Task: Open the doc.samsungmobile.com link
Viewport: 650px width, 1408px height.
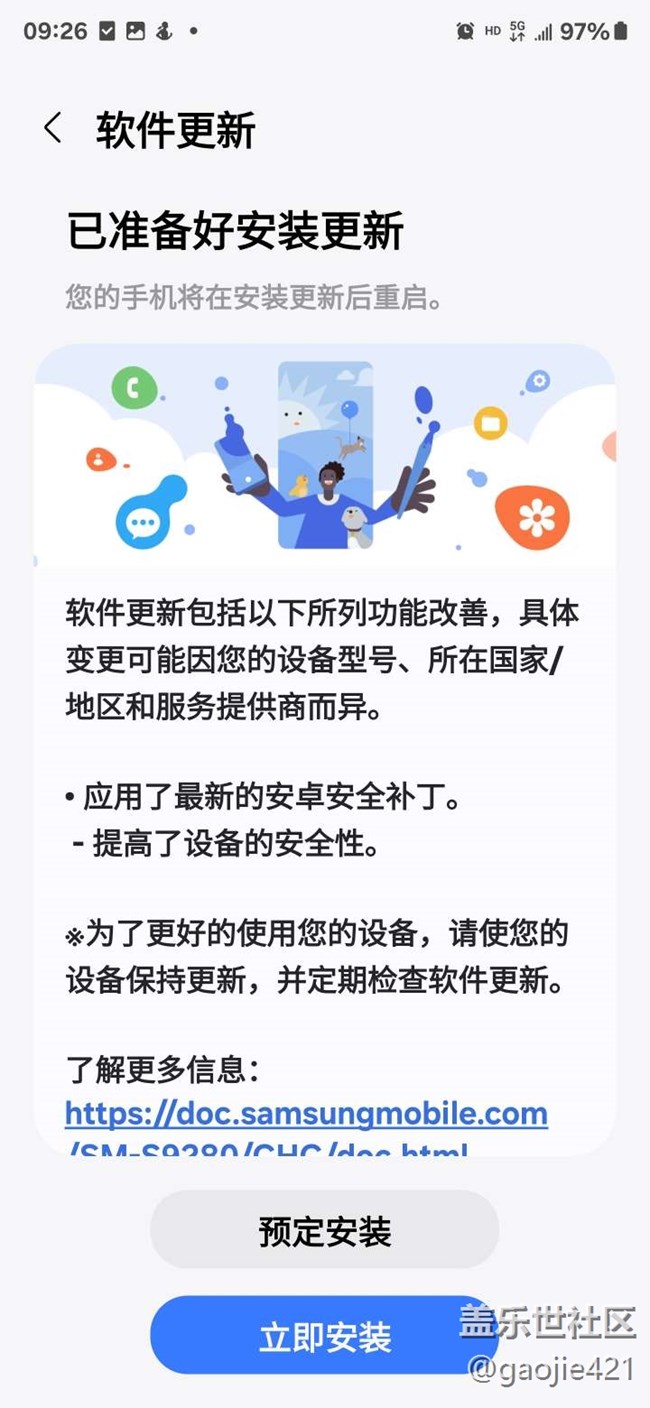Action: click(x=306, y=1129)
